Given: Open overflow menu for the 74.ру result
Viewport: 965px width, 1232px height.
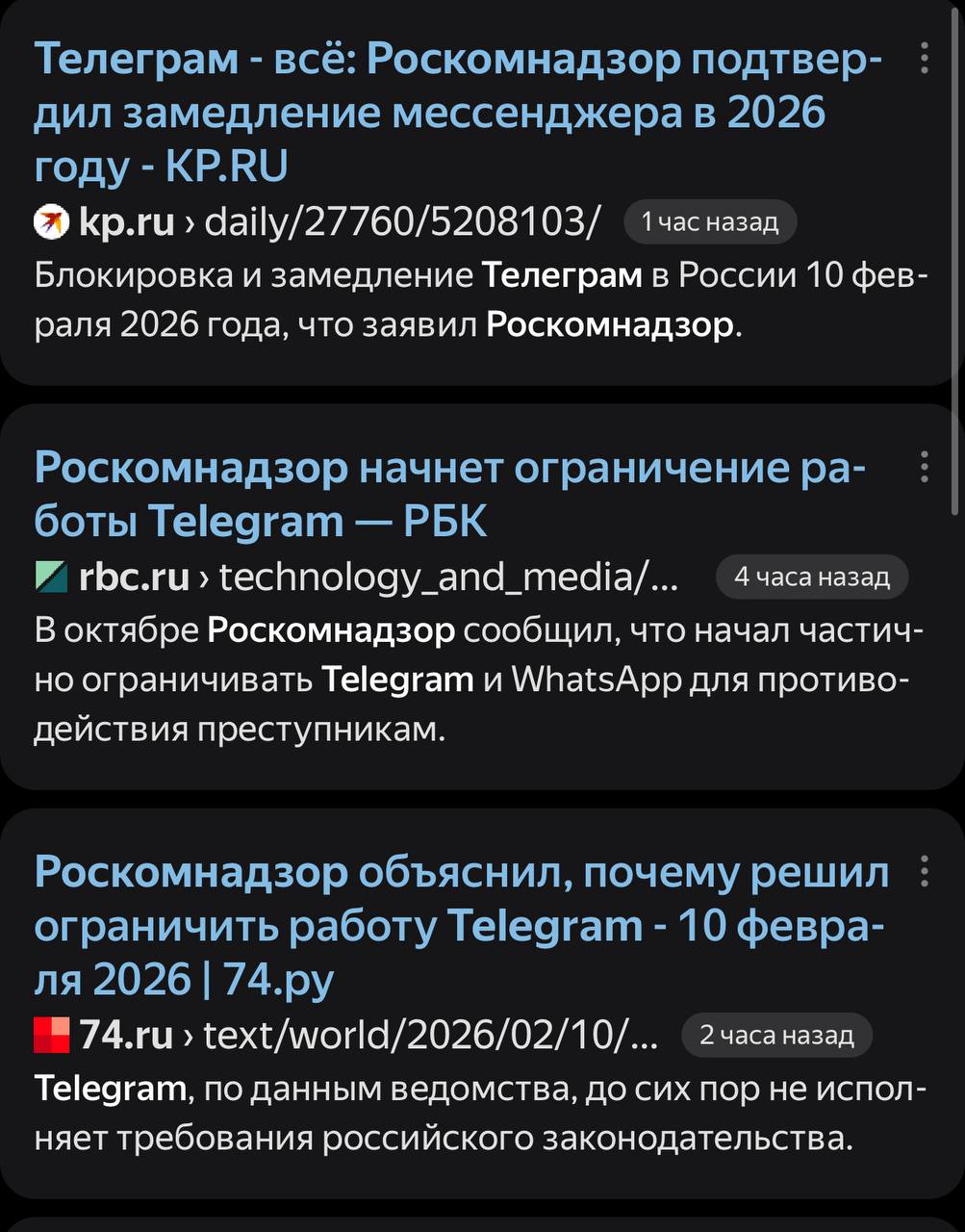Looking at the screenshot, I should coord(924,871).
